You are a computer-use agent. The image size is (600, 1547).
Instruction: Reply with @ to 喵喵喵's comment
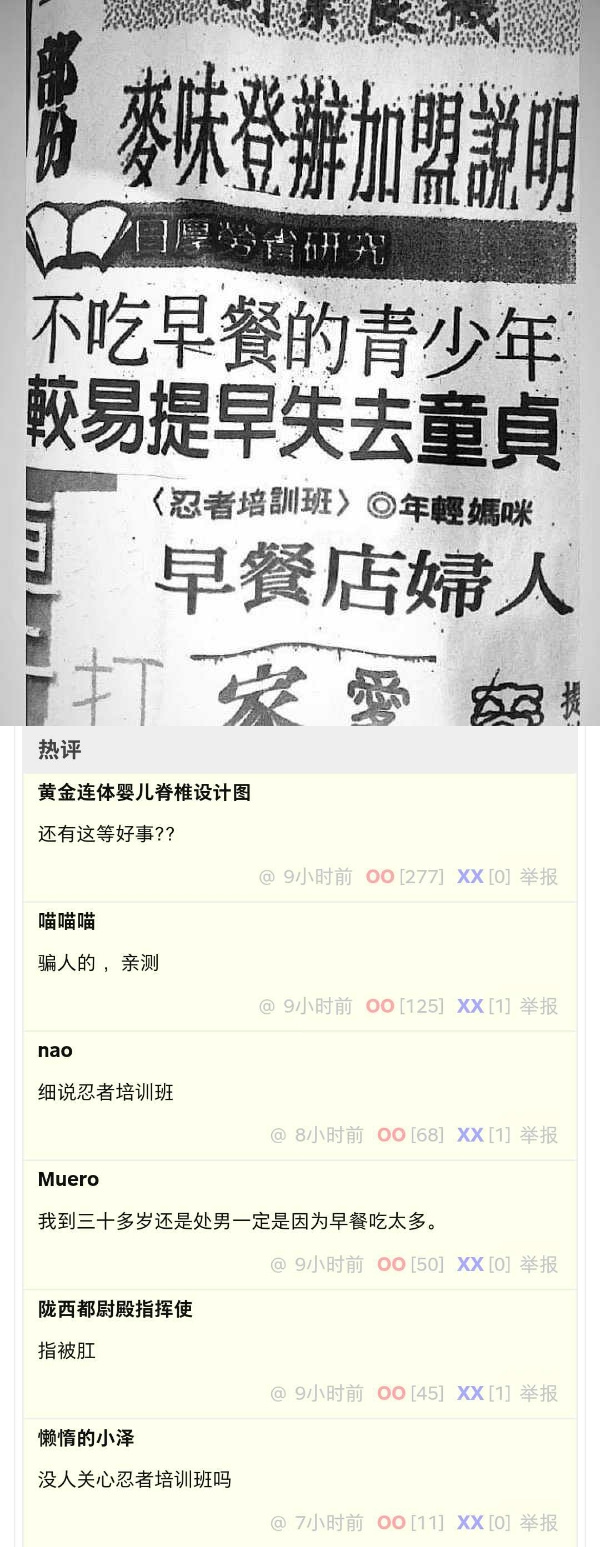click(x=266, y=1006)
